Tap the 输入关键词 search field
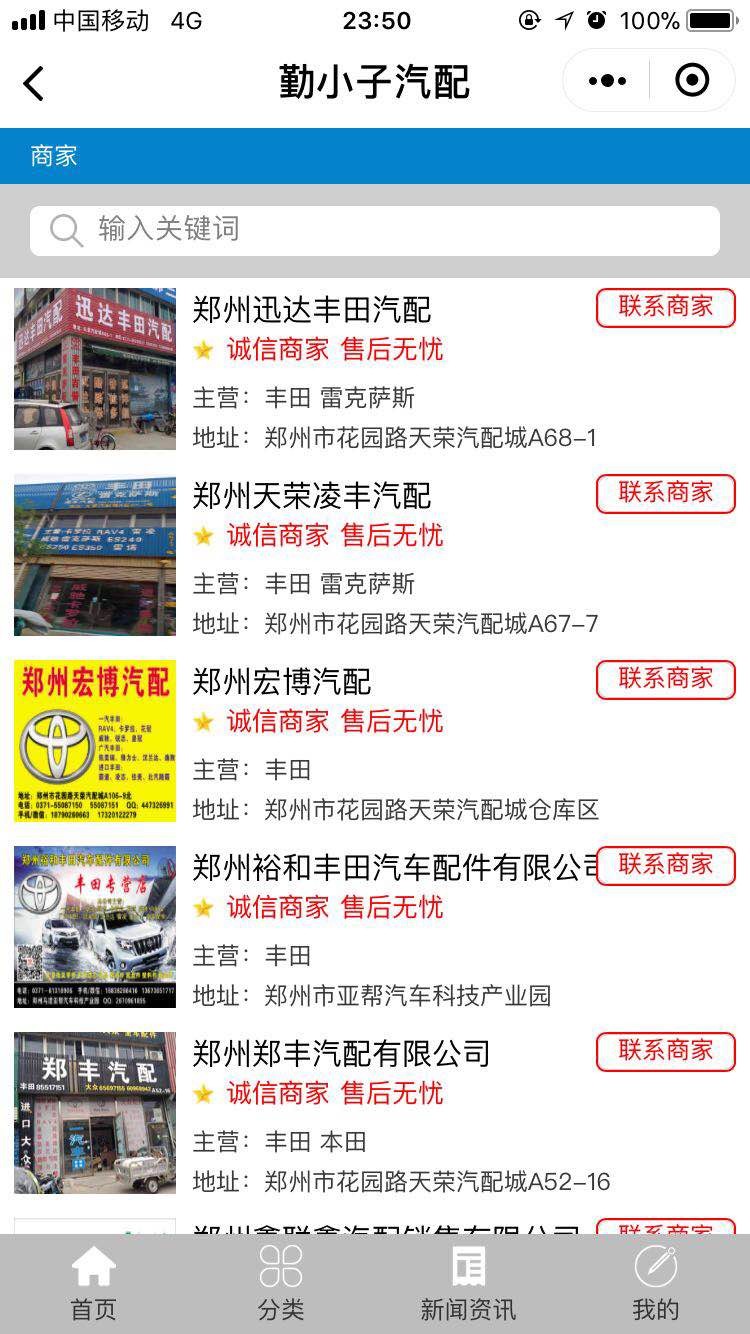The width and height of the screenshot is (750, 1334). click(x=375, y=230)
